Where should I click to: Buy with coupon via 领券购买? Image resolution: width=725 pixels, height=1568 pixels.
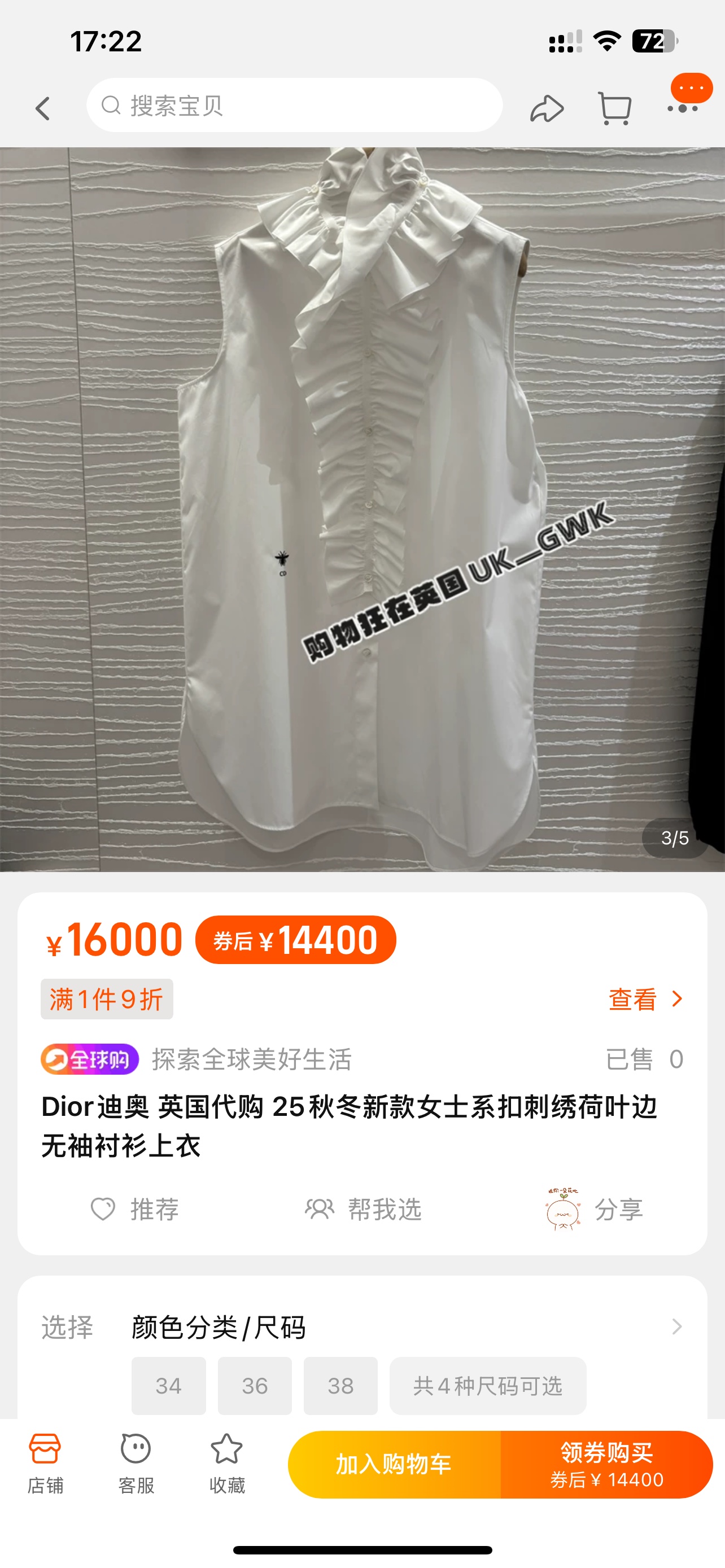pyautogui.click(x=606, y=1464)
